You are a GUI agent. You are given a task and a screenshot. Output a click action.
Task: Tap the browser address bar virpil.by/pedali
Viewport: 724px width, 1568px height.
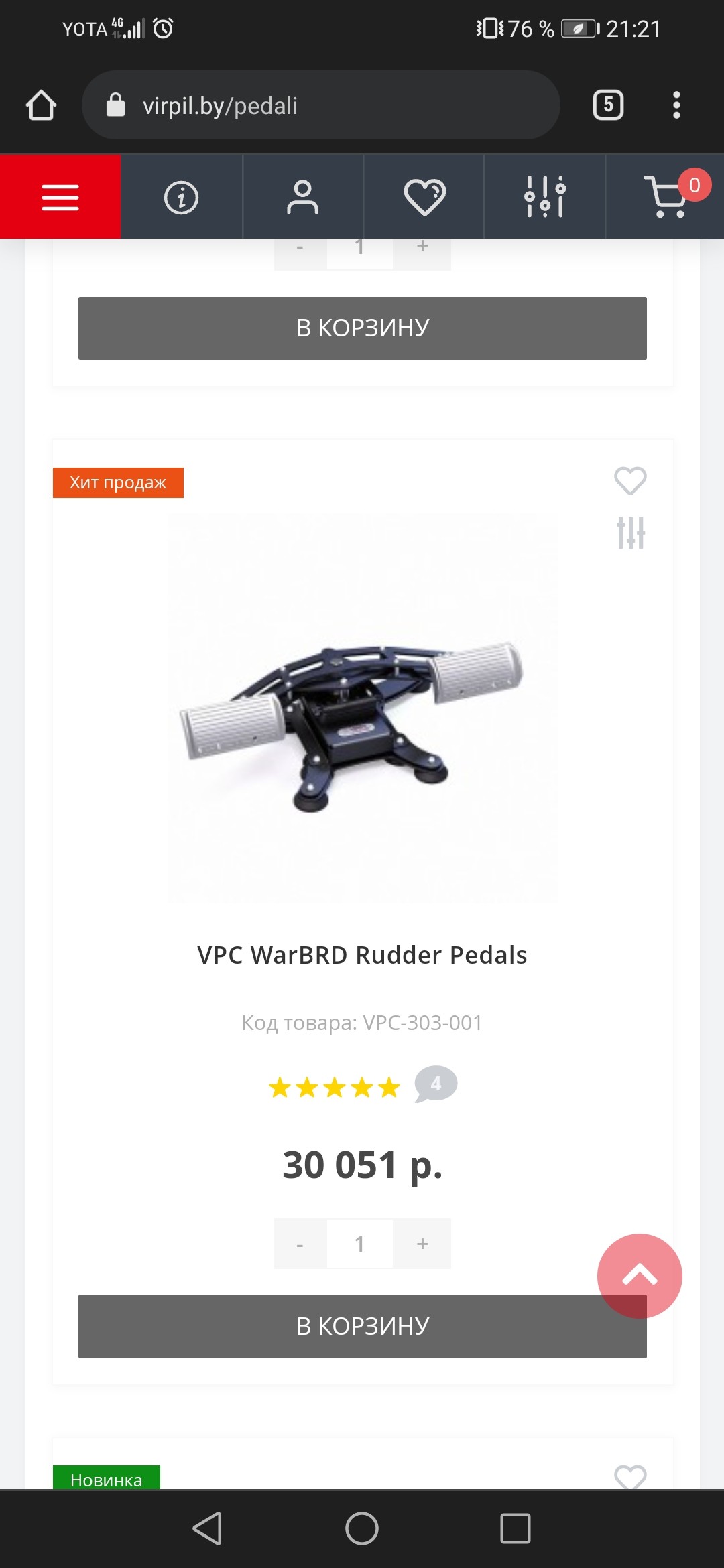[x=320, y=105]
